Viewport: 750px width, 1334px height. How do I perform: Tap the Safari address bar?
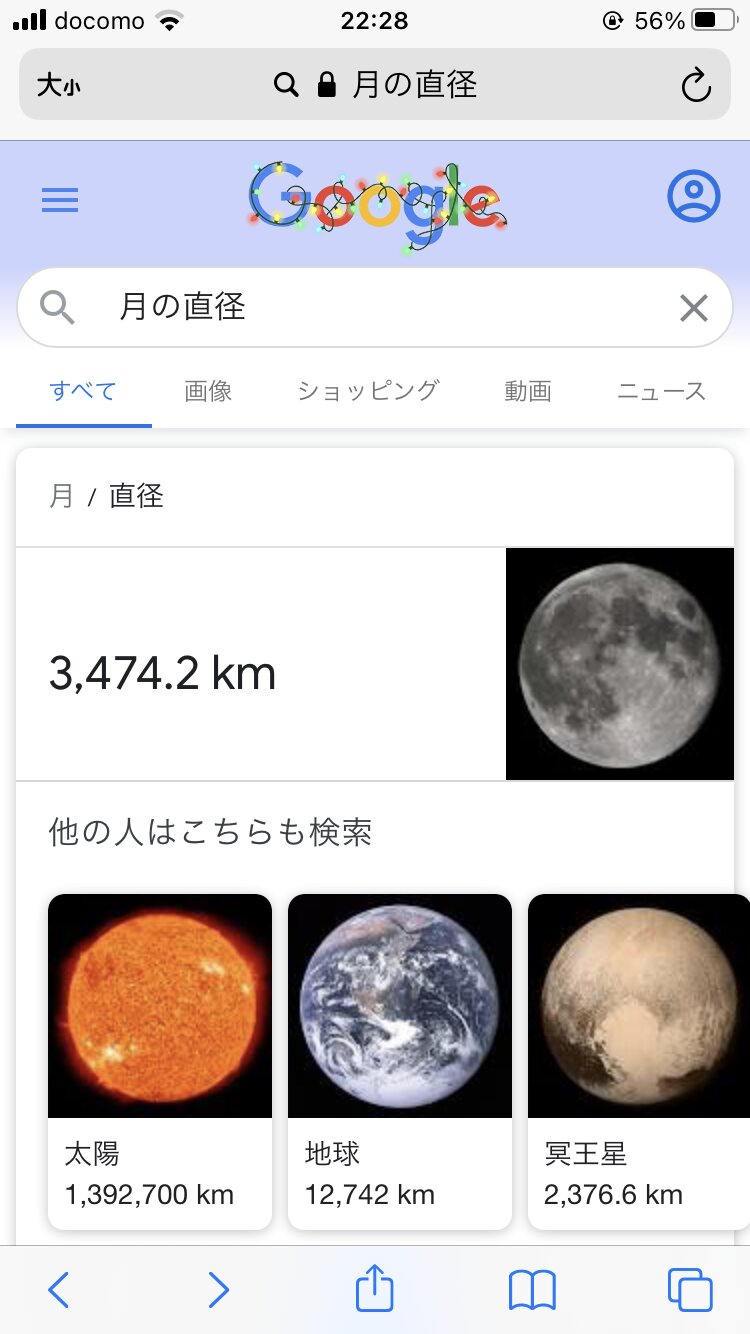[x=375, y=86]
